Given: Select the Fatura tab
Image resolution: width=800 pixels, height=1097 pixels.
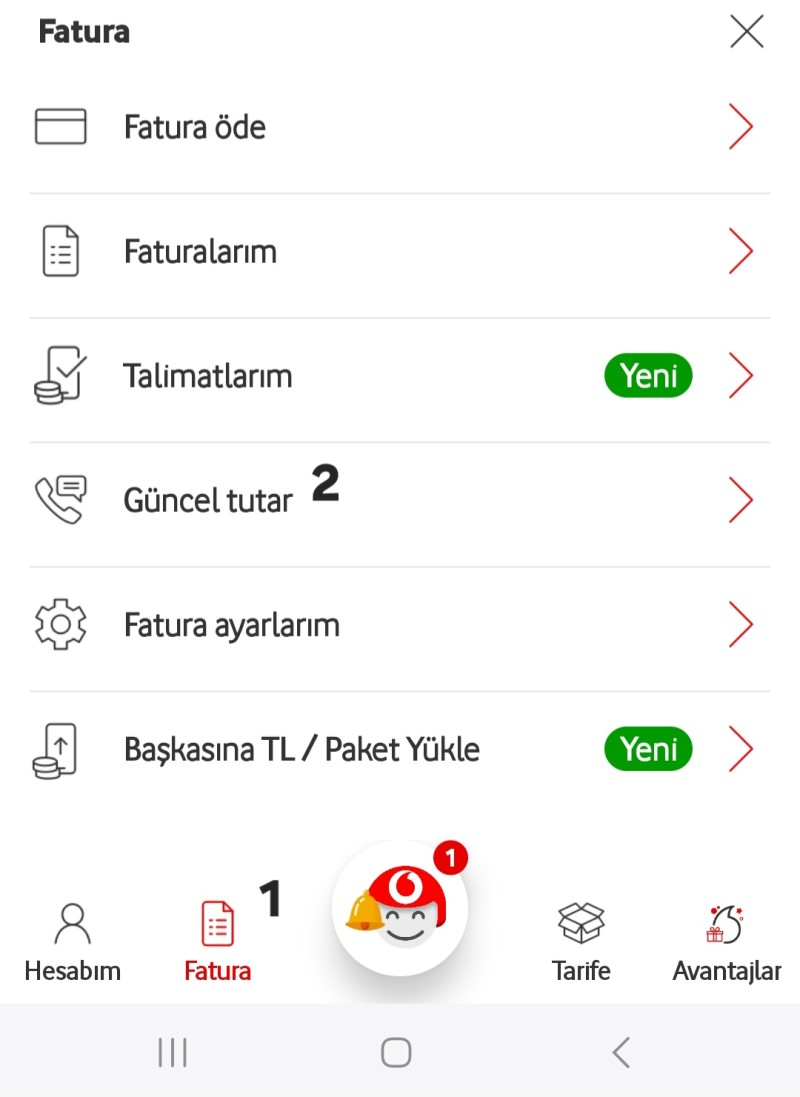Looking at the screenshot, I should click(x=218, y=942).
